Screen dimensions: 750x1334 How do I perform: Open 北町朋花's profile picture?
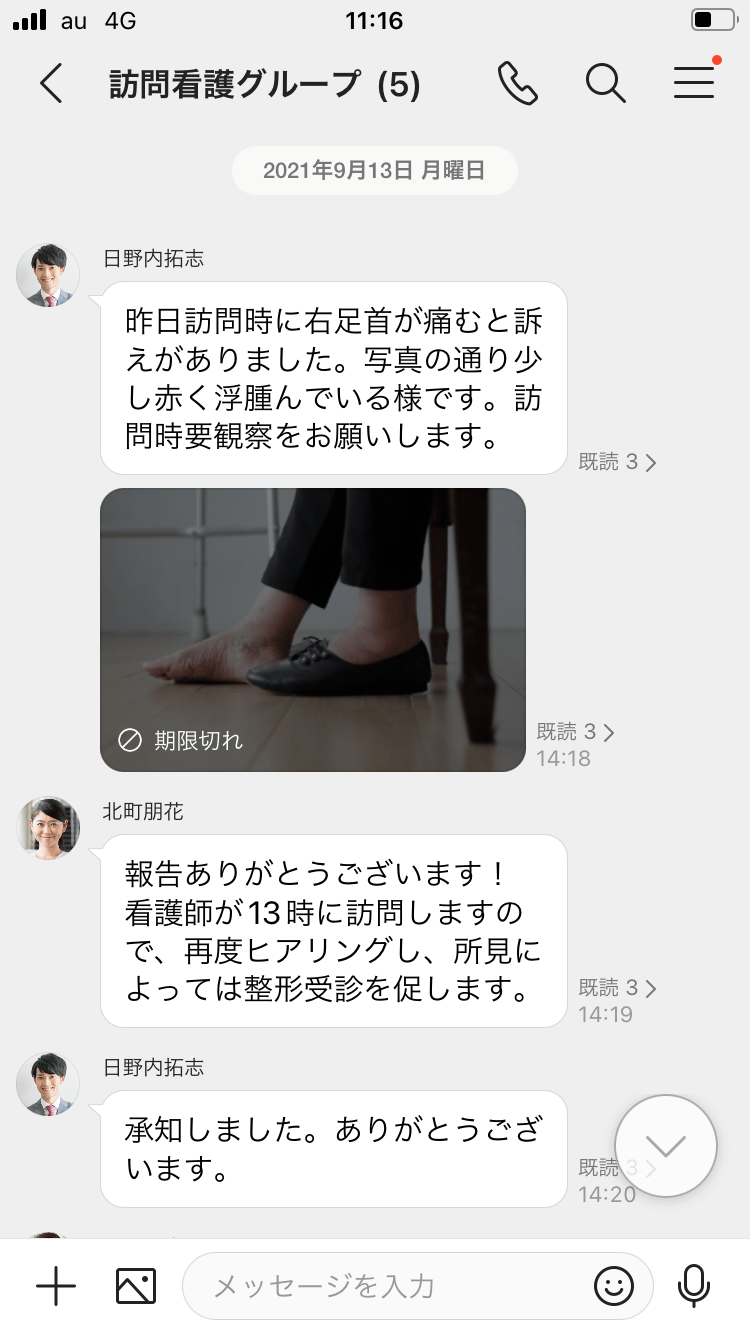(48, 828)
